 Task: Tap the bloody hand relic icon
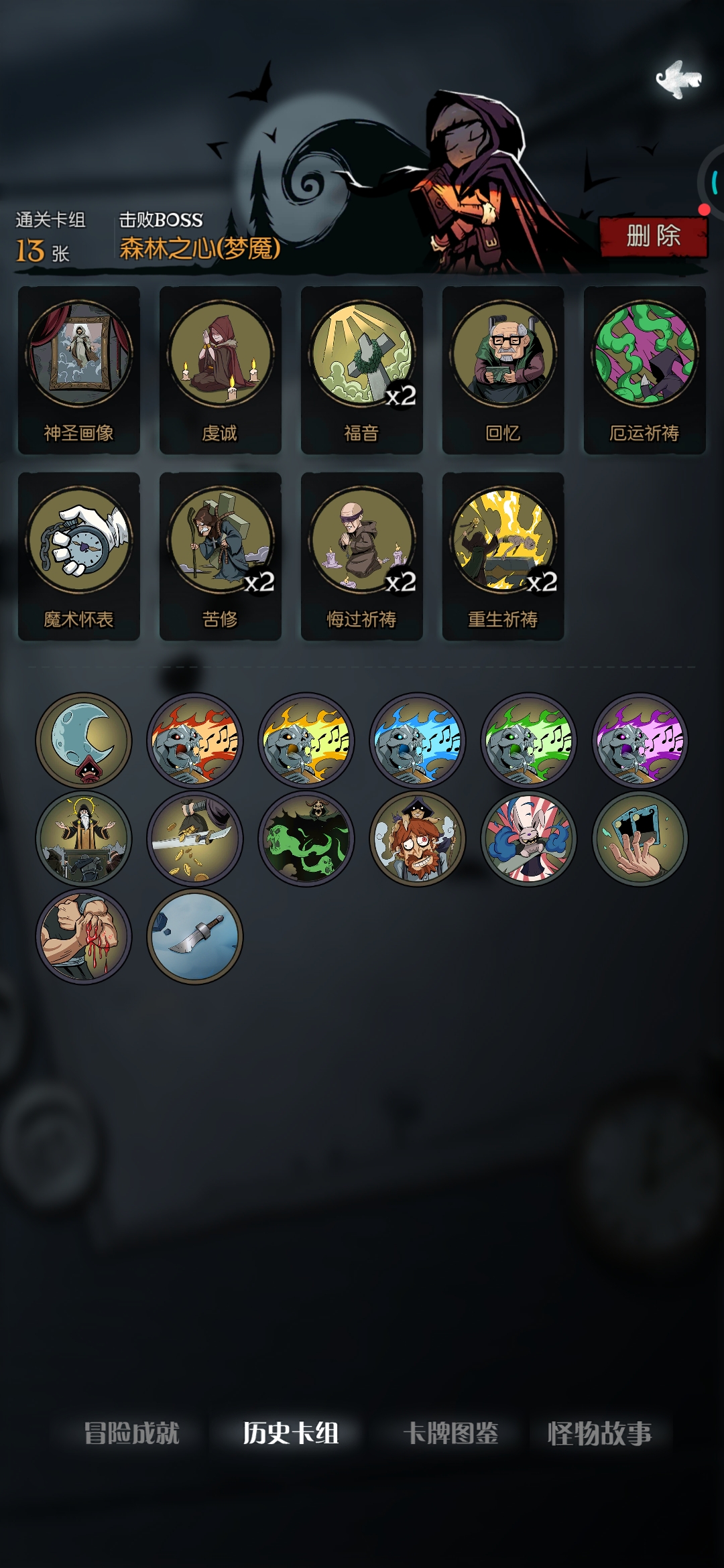(x=84, y=937)
